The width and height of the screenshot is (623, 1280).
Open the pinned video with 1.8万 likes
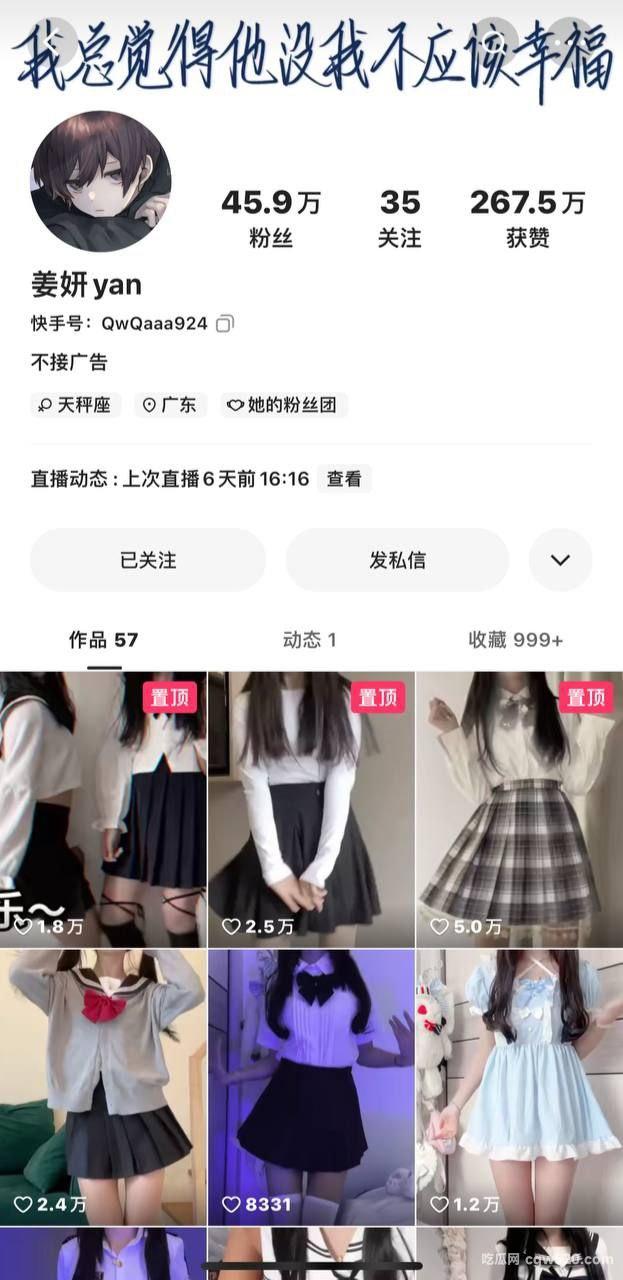tap(102, 810)
